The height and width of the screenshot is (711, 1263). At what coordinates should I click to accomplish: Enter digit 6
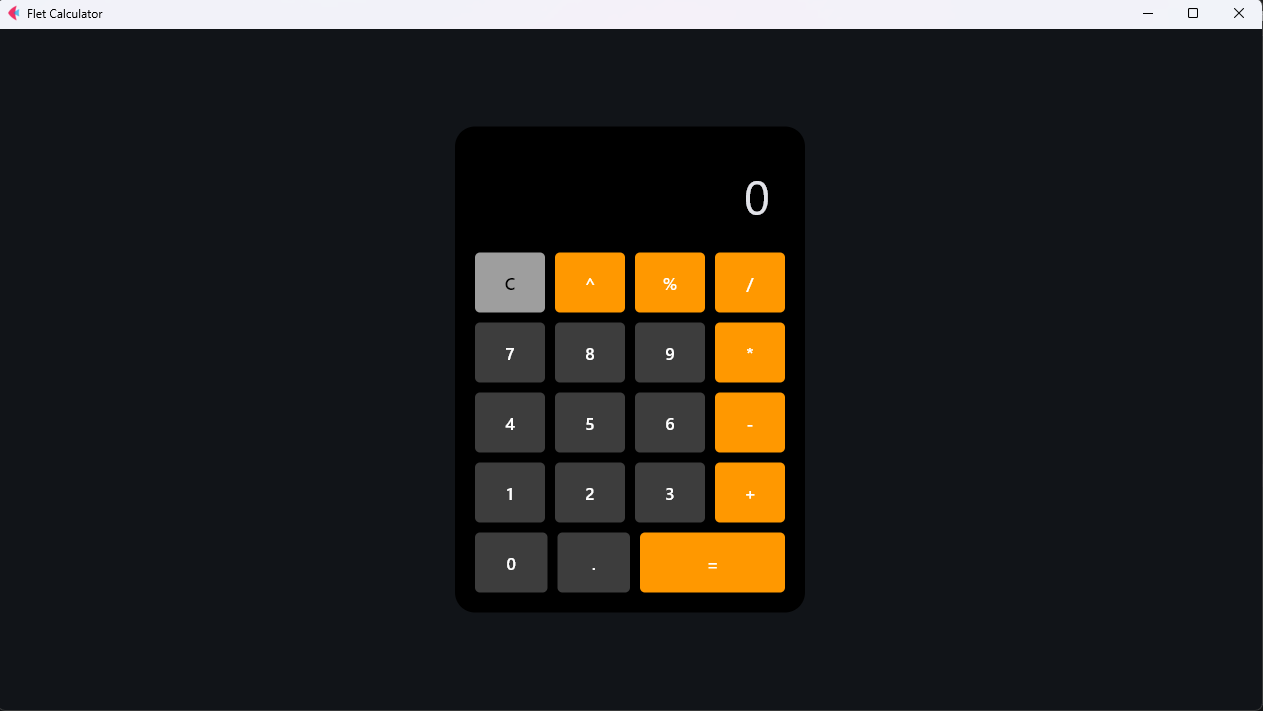click(670, 423)
